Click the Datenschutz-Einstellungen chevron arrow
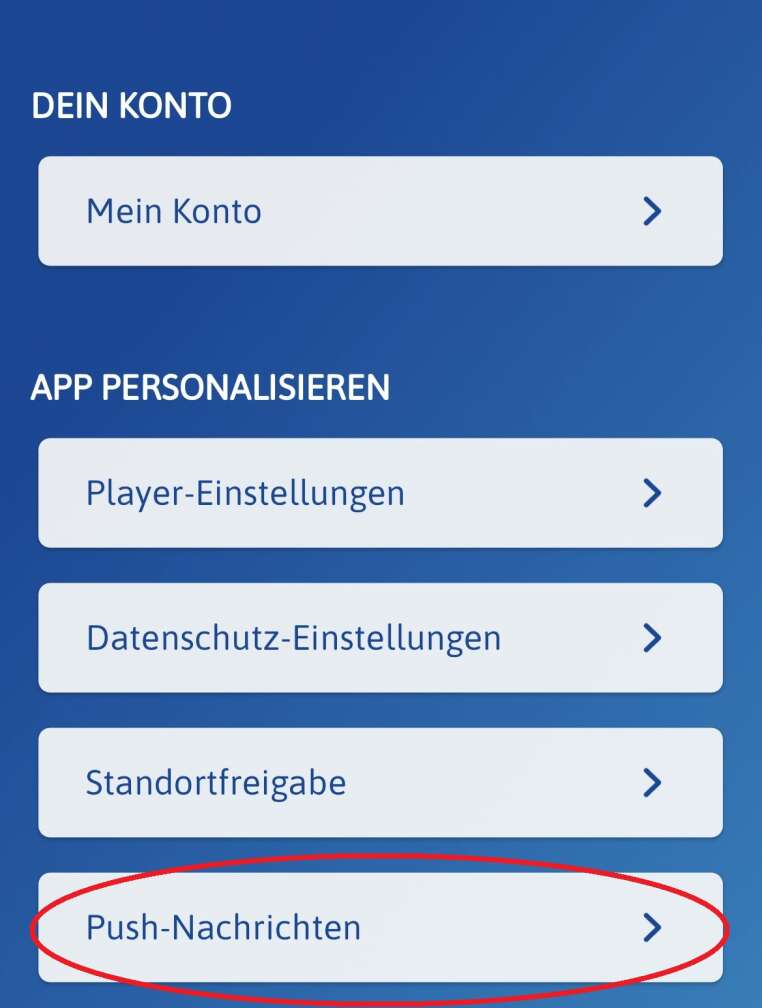This screenshot has width=762, height=1008. (x=653, y=637)
